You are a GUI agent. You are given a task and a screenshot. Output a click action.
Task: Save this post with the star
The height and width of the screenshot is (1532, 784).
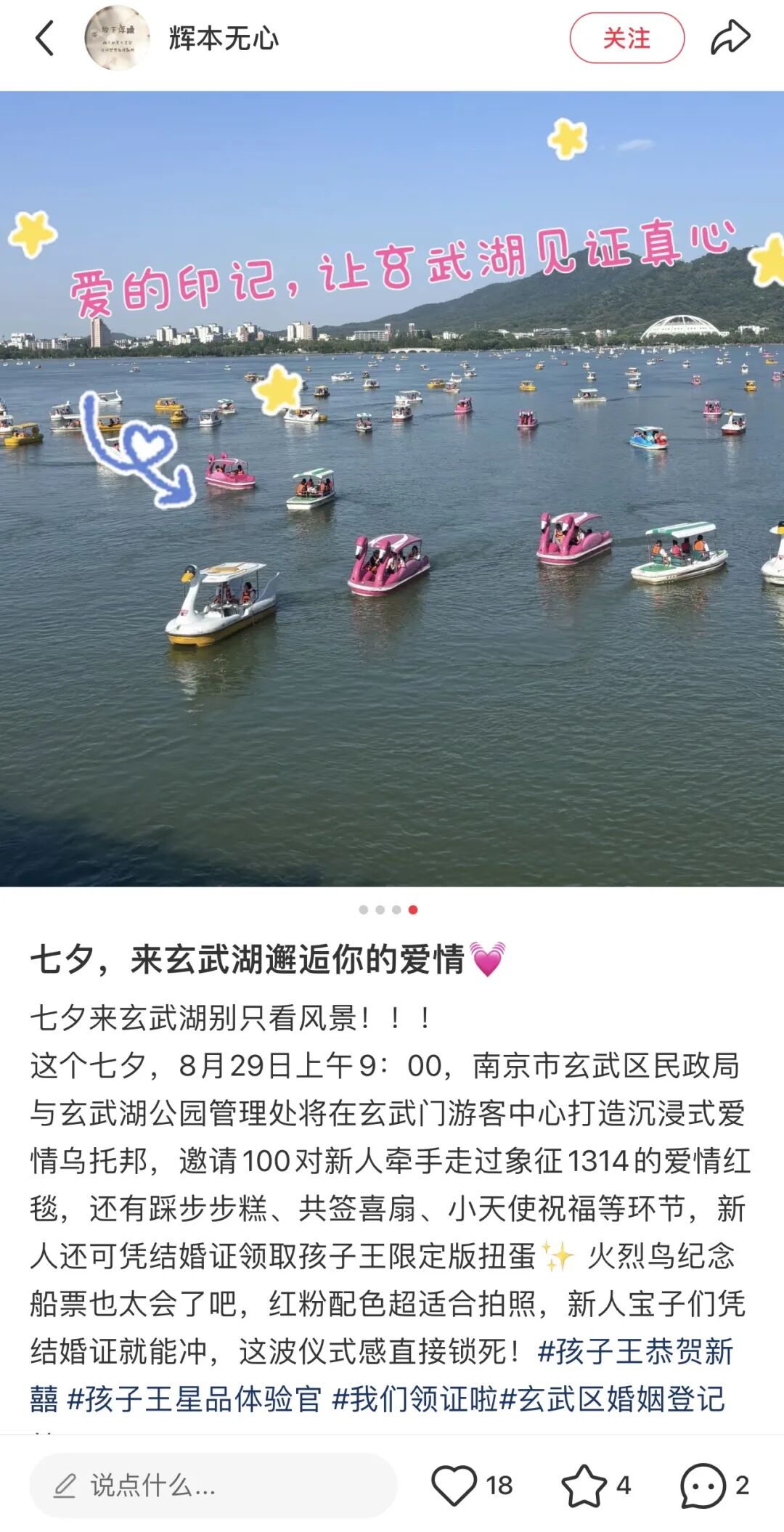584,1486
